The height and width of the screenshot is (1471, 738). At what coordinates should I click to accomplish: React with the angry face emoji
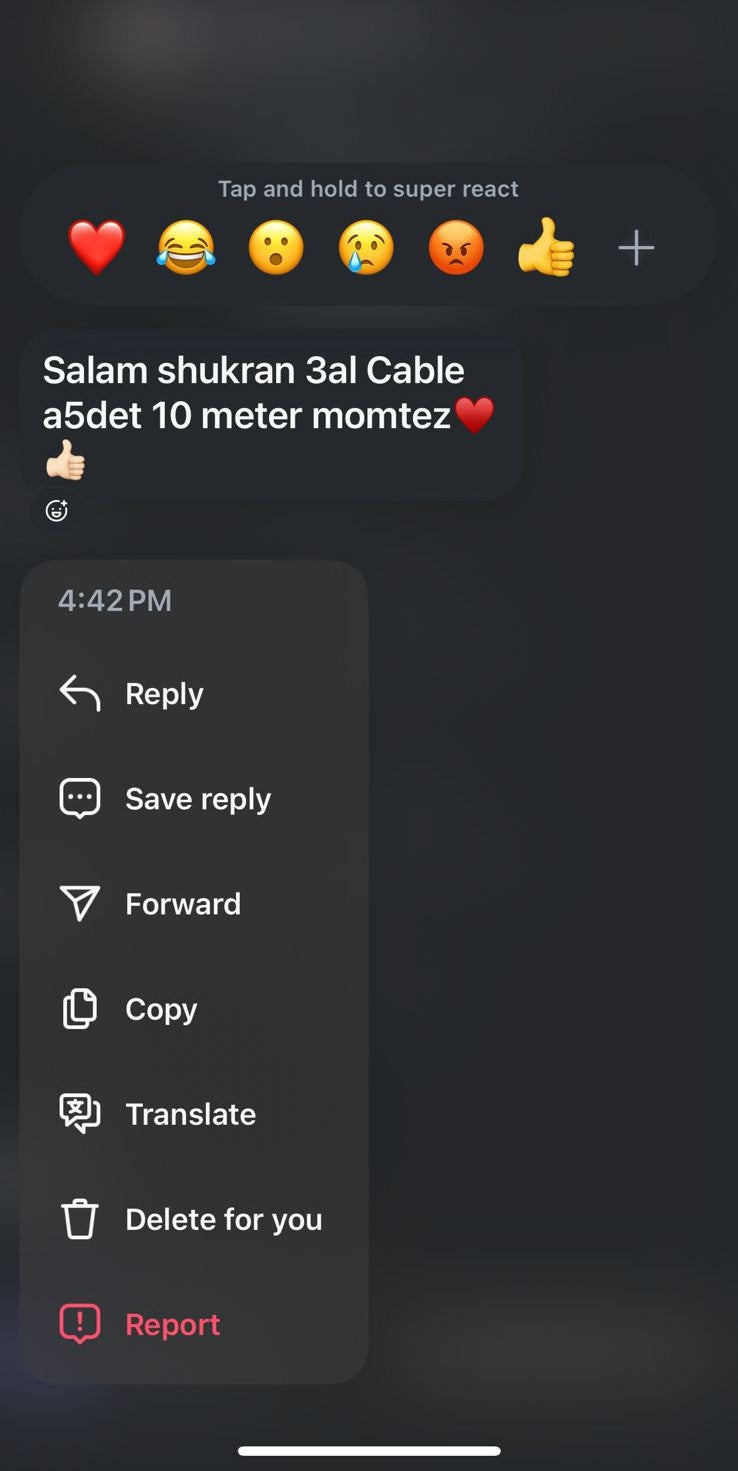tap(456, 248)
